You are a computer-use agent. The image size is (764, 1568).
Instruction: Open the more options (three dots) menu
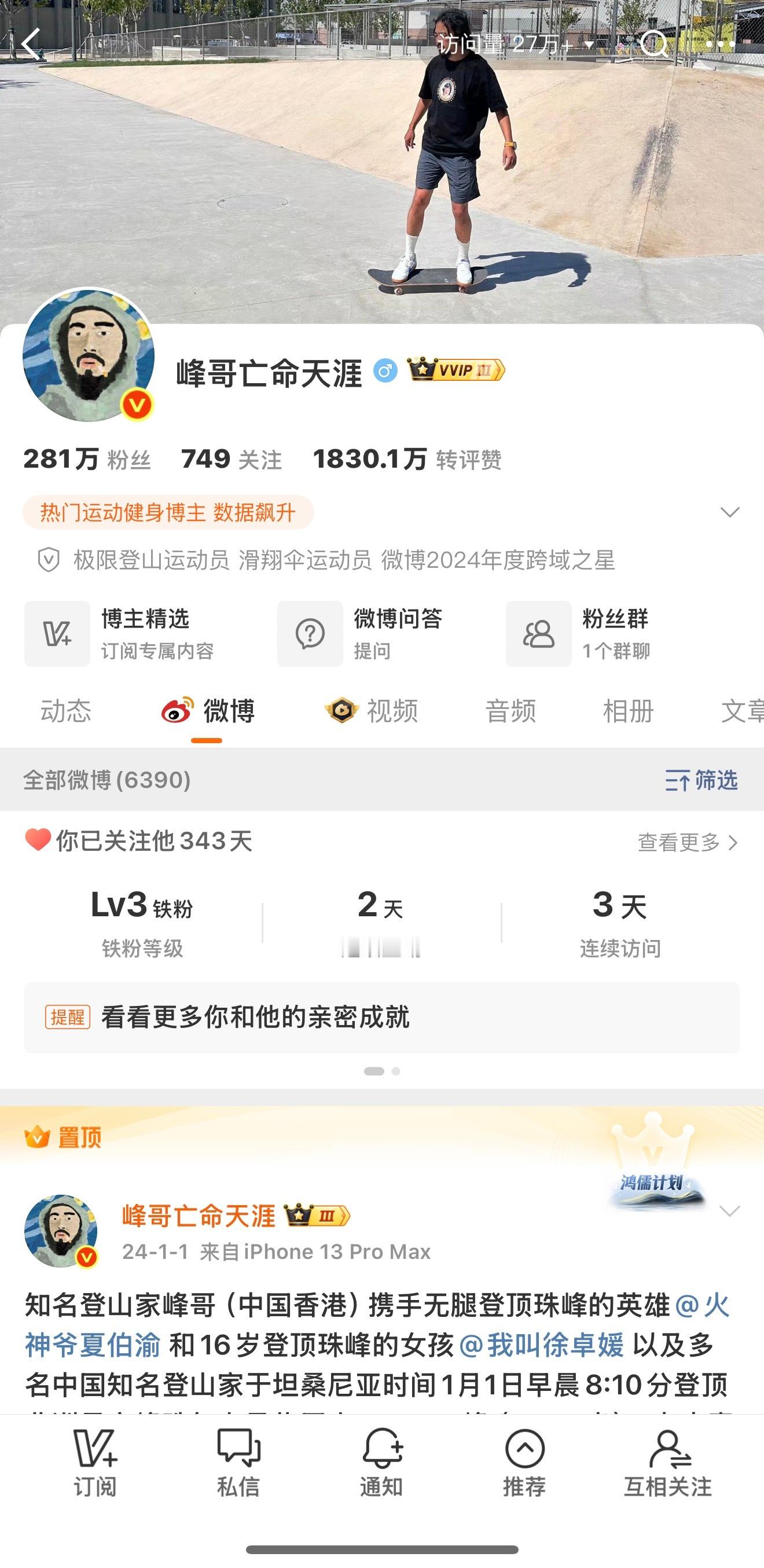[x=720, y=45]
